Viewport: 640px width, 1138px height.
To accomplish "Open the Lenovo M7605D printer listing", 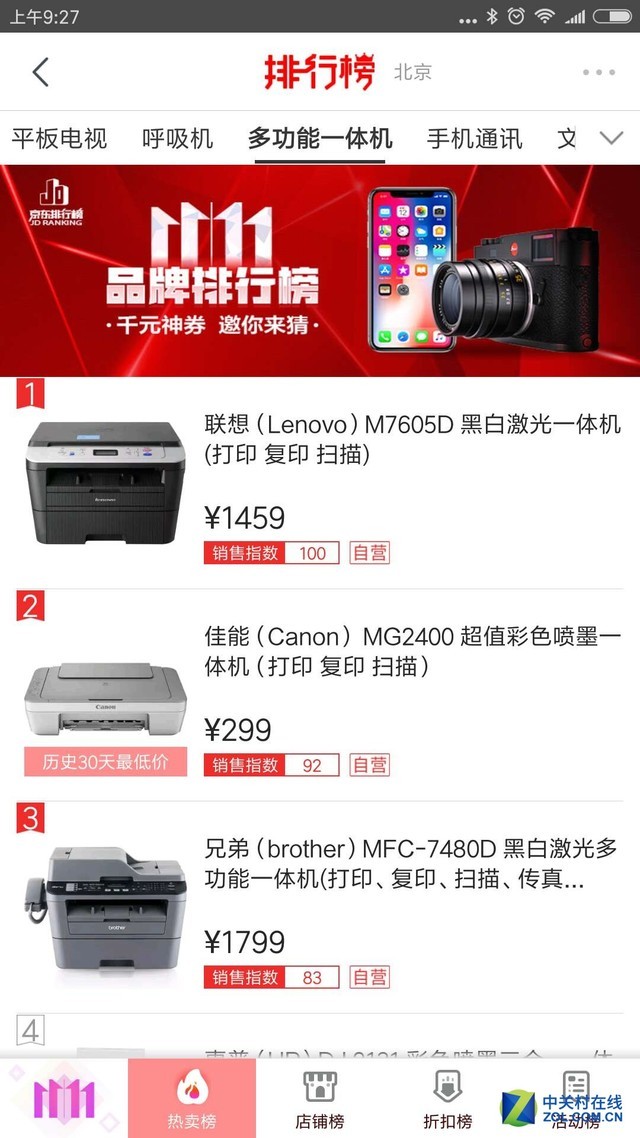I will coord(412,438).
